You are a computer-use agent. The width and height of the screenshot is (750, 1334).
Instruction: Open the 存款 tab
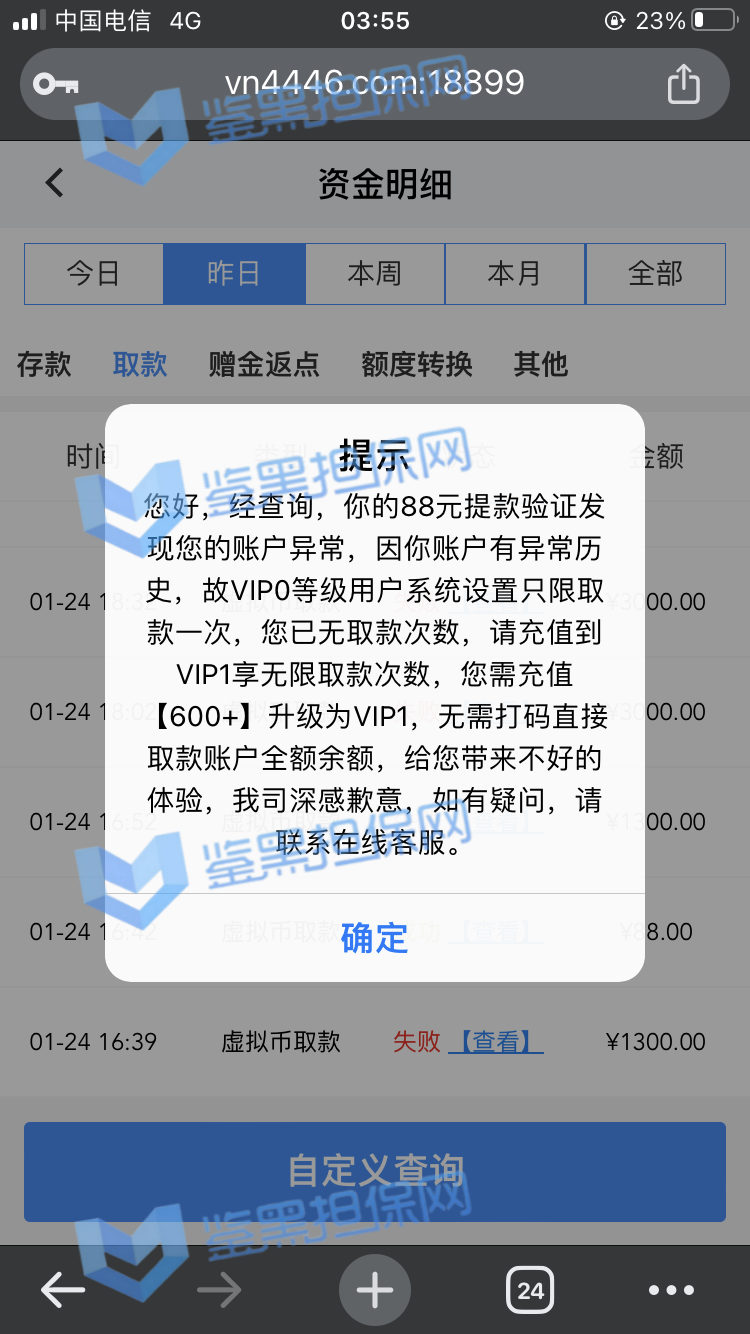[x=44, y=364]
